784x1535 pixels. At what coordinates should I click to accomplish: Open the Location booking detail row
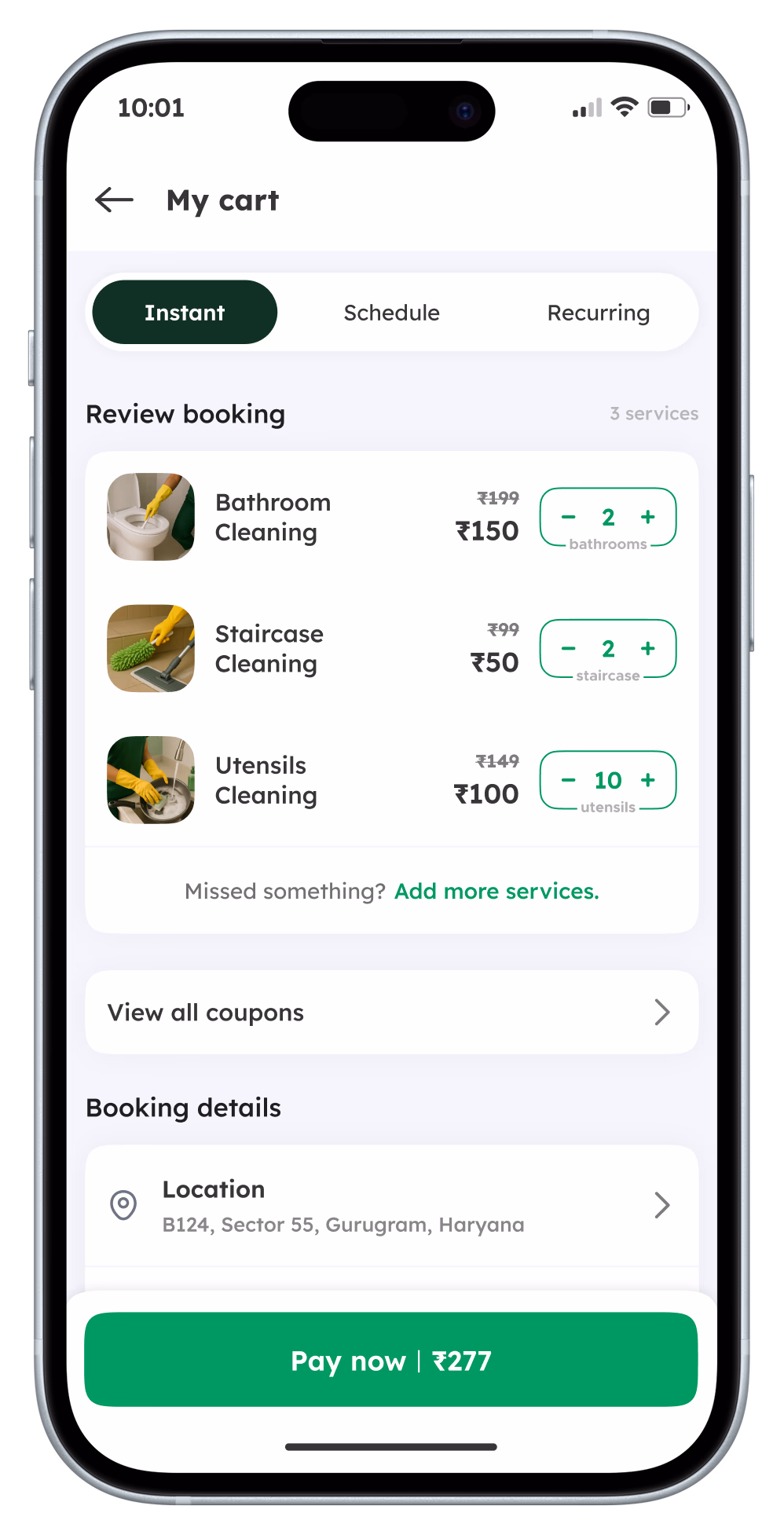coord(391,1206)
